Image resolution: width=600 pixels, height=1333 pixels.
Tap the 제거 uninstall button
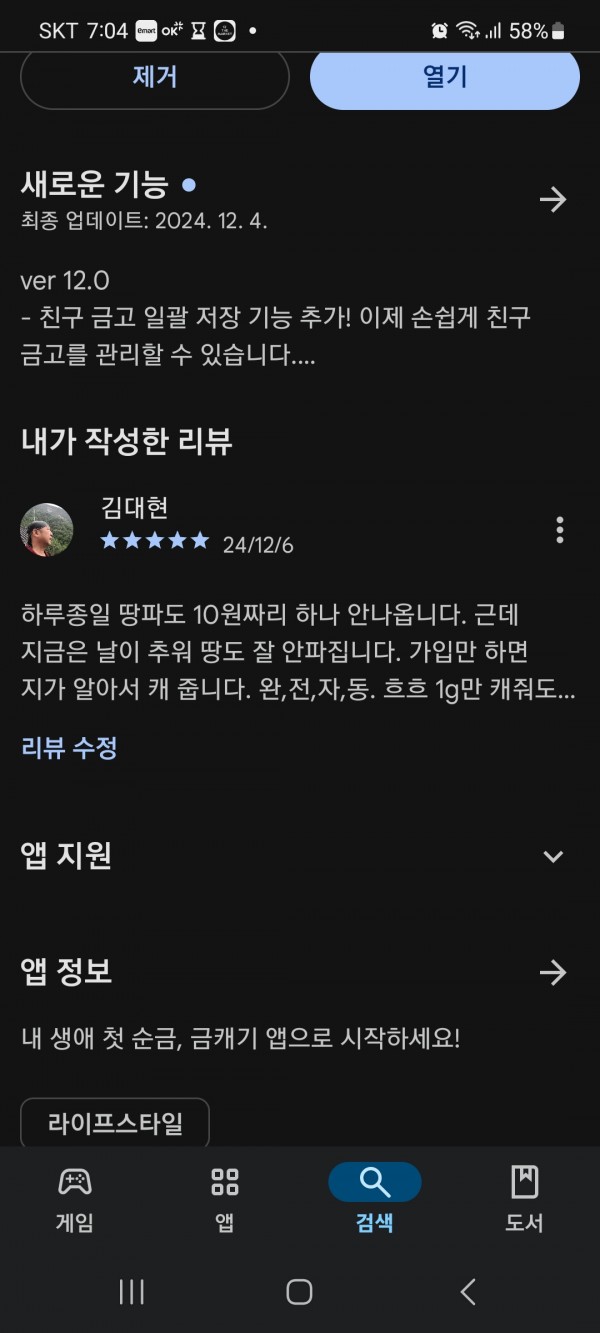[x=154, y=78]
